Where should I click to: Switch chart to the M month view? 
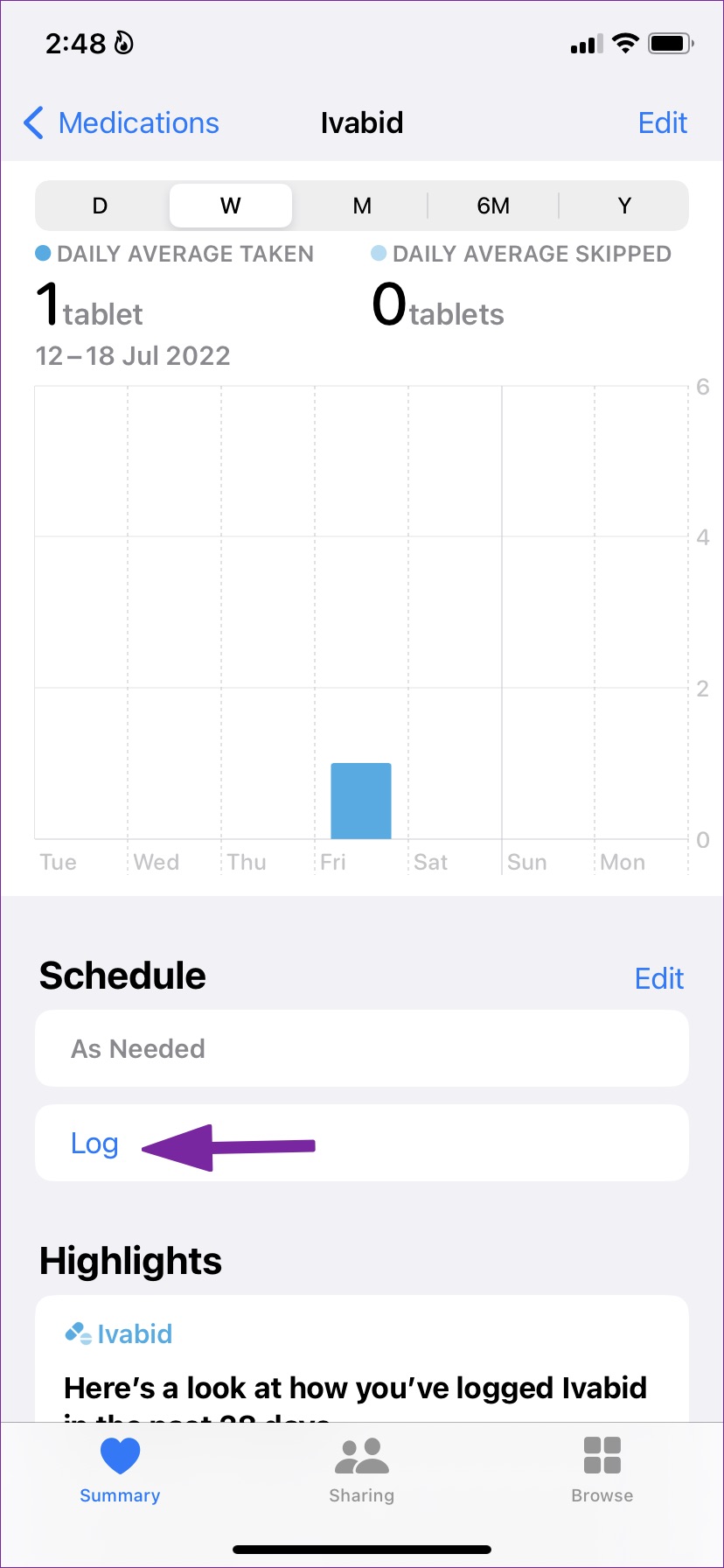point(362,206)
